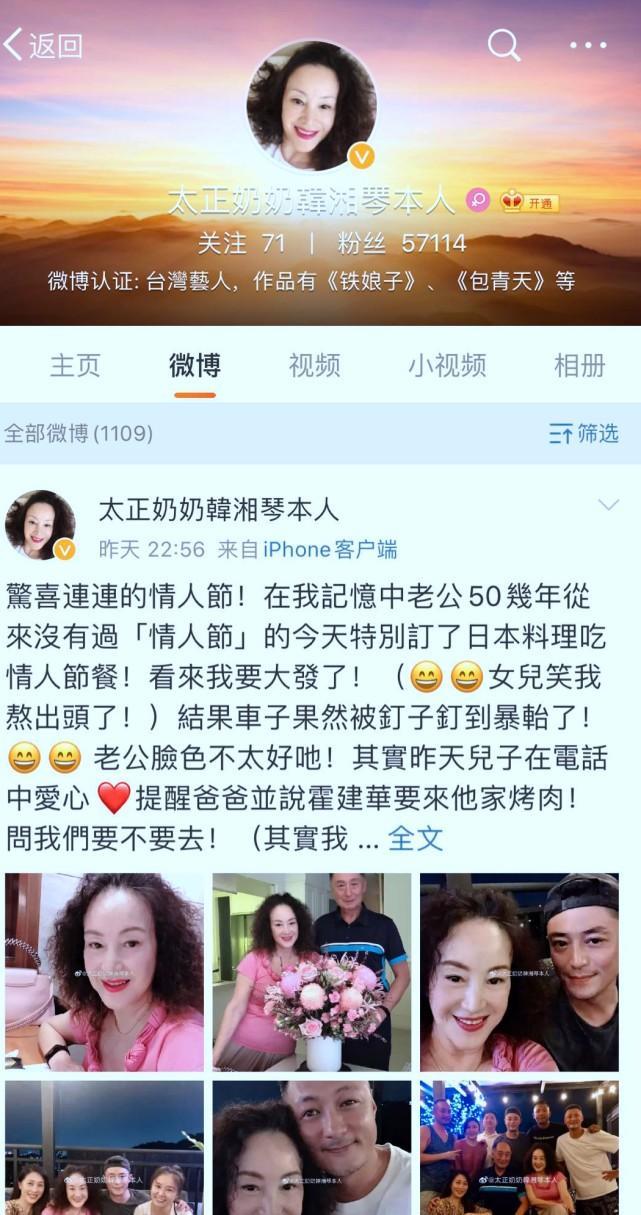Screen dimensions: 641x1215
Task: Tap the 开通 membership badge
Action: [x=530, y=201]
